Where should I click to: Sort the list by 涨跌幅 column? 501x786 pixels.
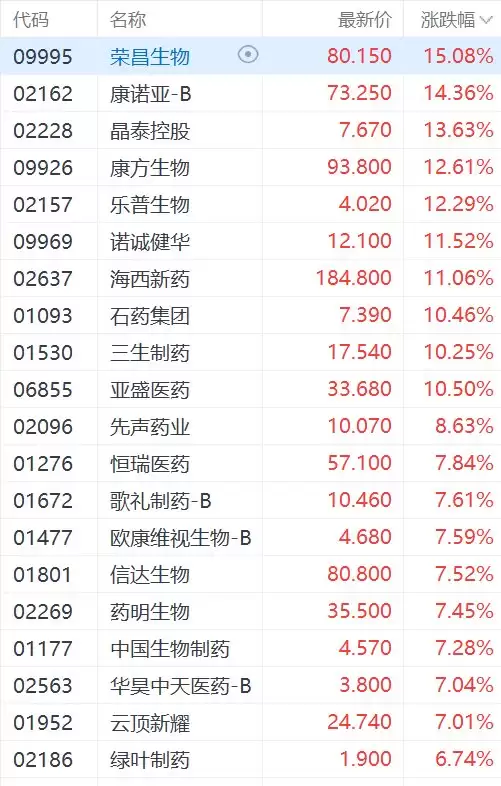pyautogui.click(x=455, y=20)
